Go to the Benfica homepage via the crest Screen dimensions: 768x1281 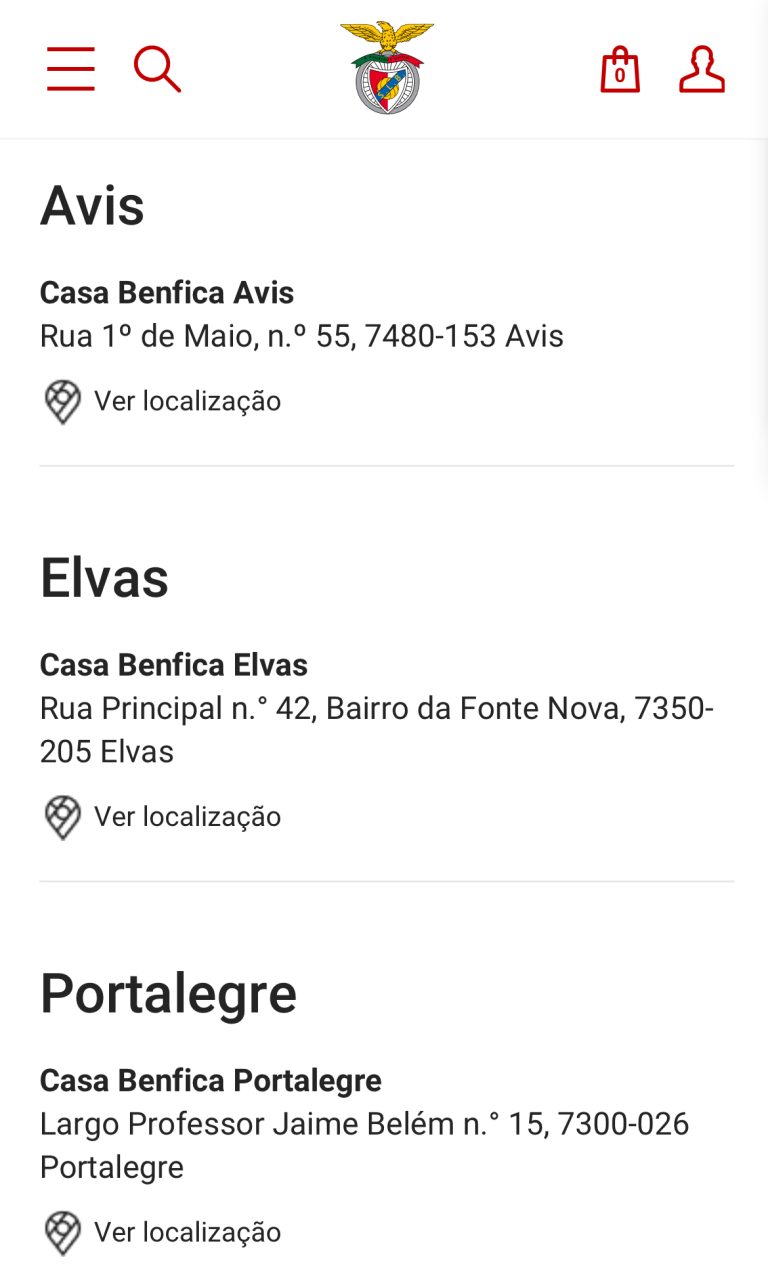387,68
